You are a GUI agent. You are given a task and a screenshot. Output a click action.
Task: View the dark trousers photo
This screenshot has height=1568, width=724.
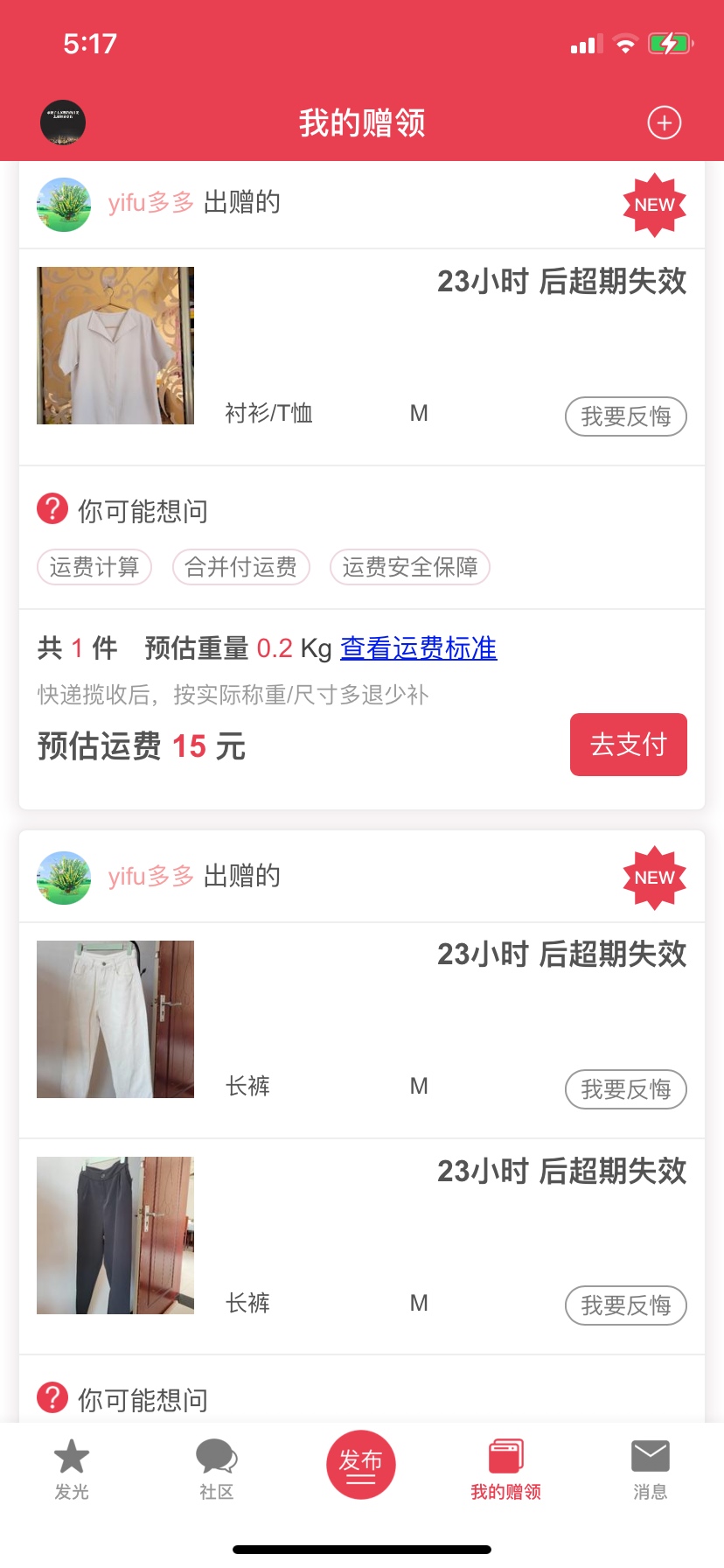115,1235
